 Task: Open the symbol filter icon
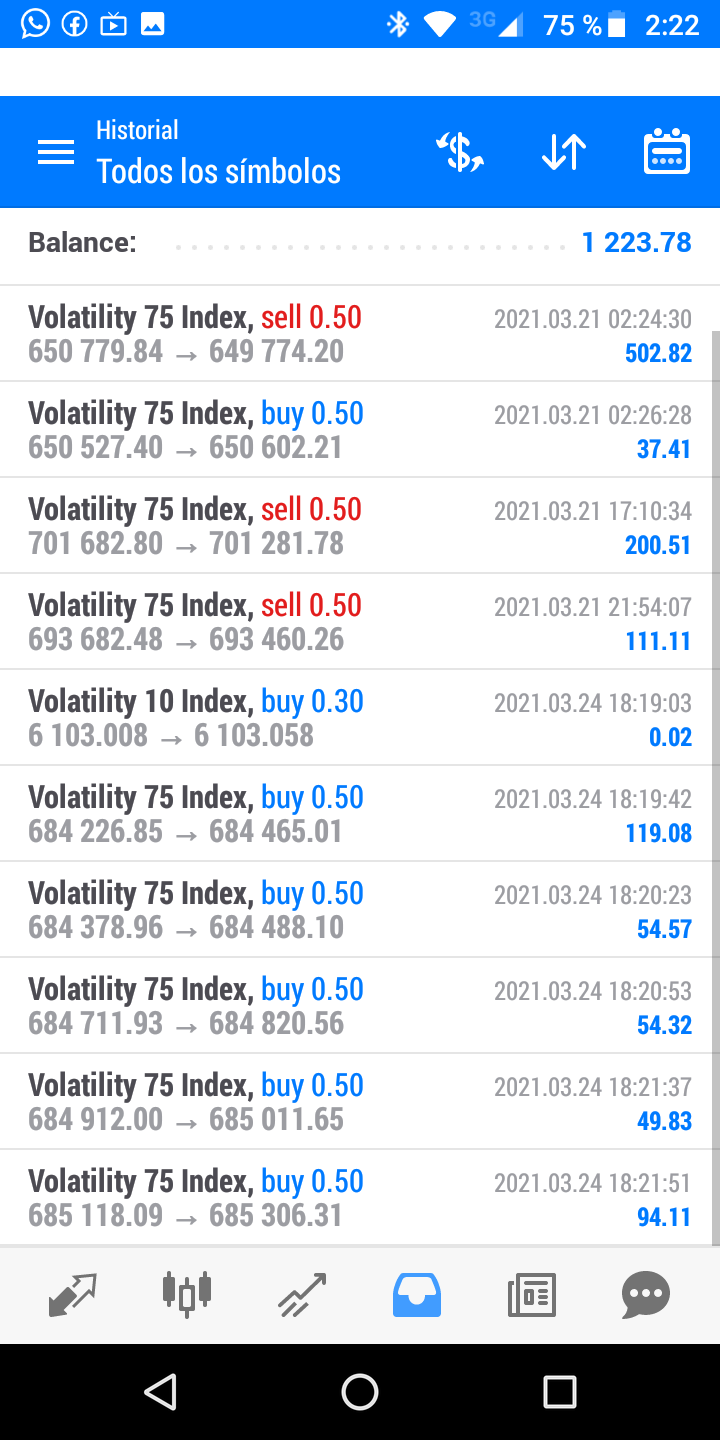coord(460,152)
